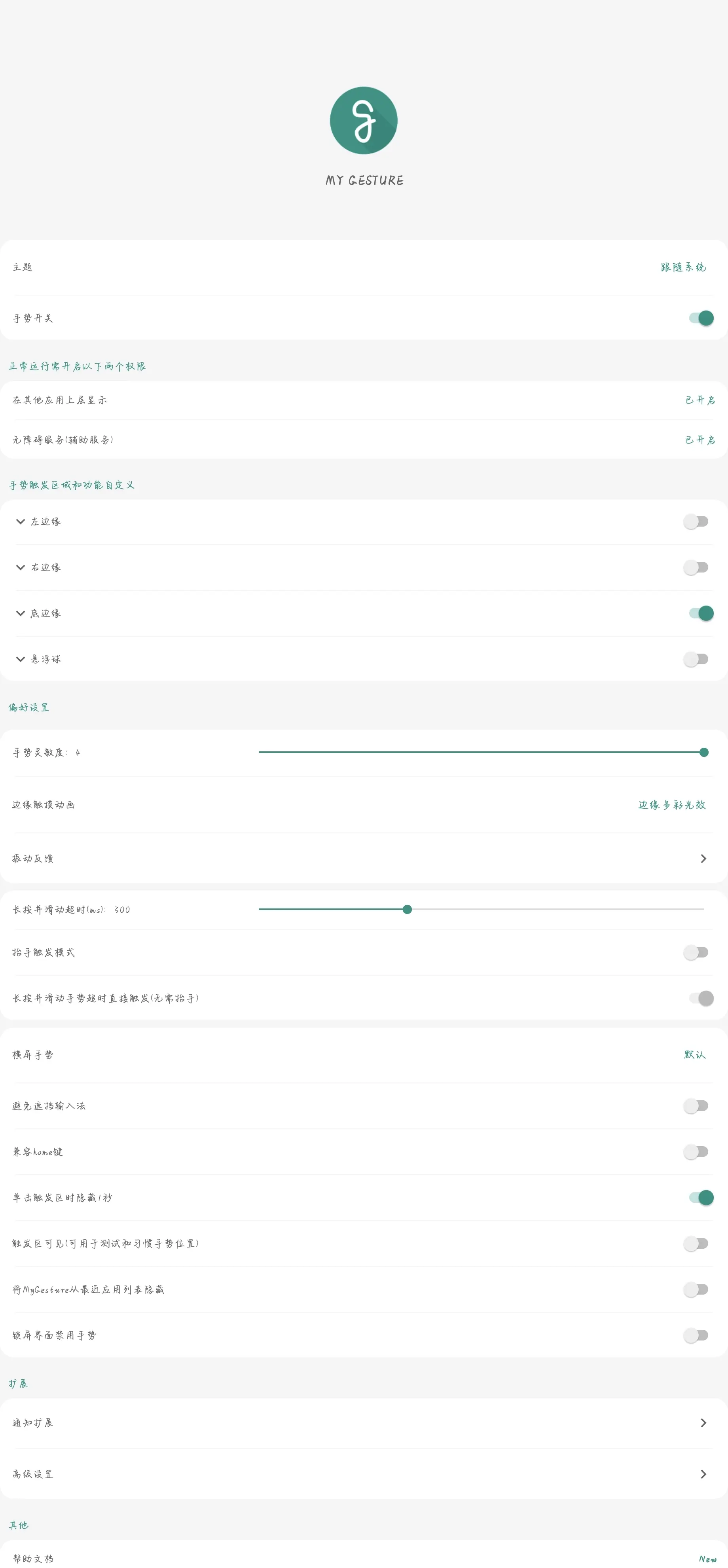The image size is (728, 1568).
Task: Open 高级设置
Action: [x=363, y=1474]
